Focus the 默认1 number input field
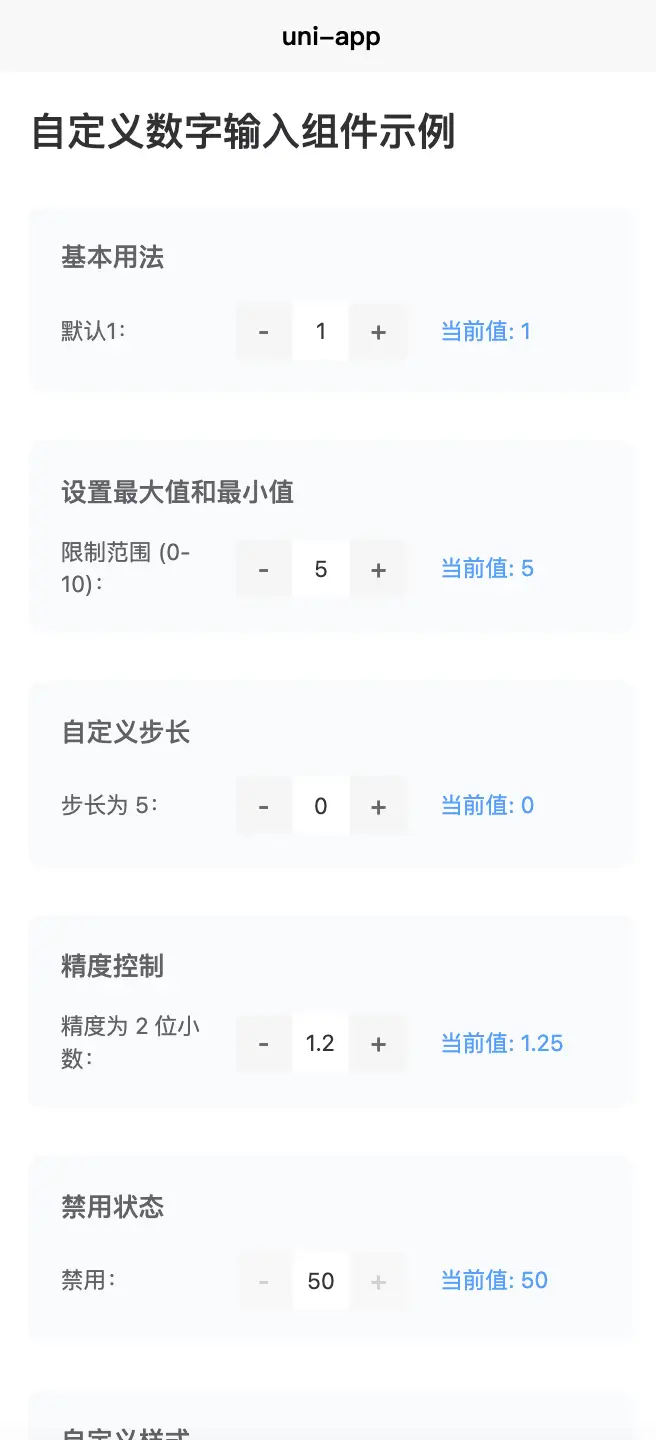The width and height of the screenshot is (656, 1440). click(321, 332)
